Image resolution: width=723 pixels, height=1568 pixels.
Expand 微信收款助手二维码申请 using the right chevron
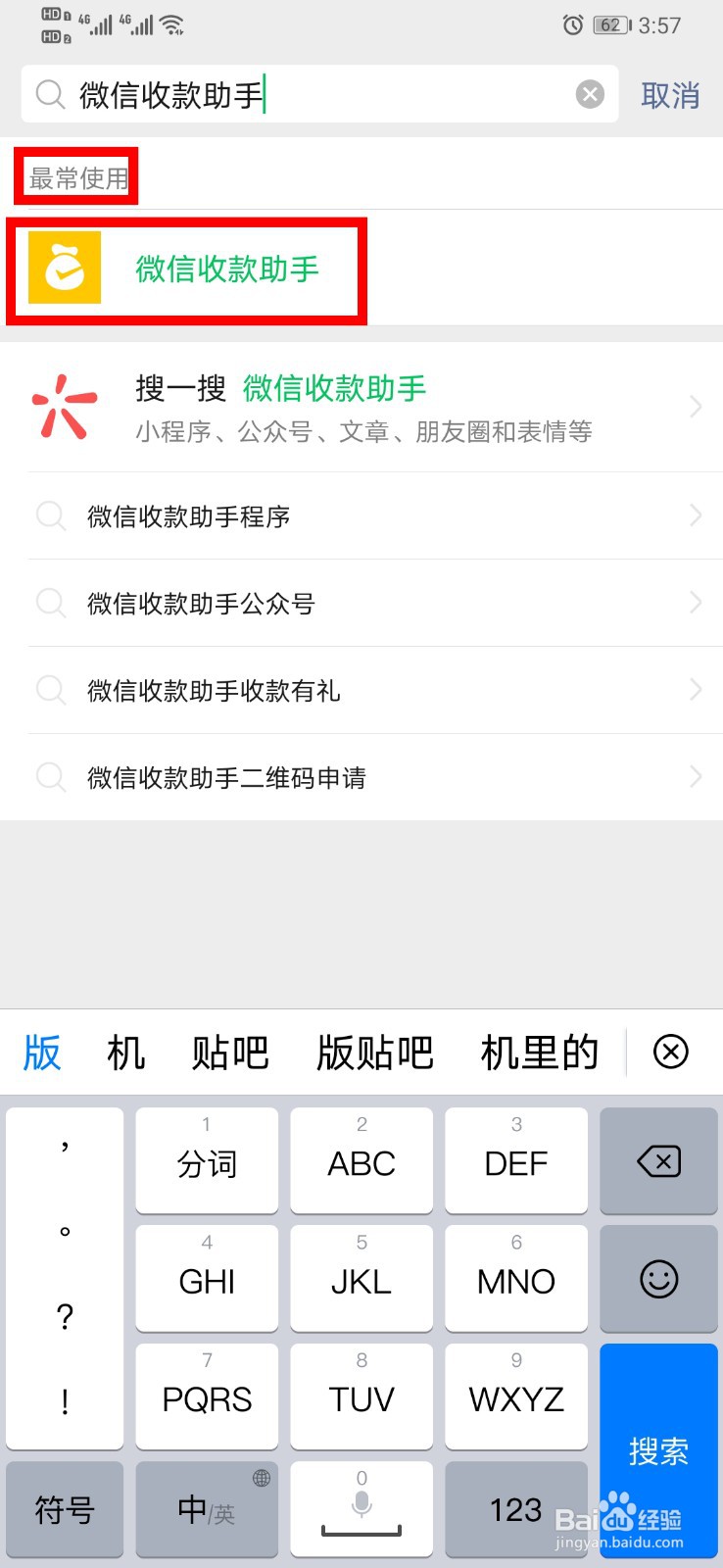coord(696,777)
